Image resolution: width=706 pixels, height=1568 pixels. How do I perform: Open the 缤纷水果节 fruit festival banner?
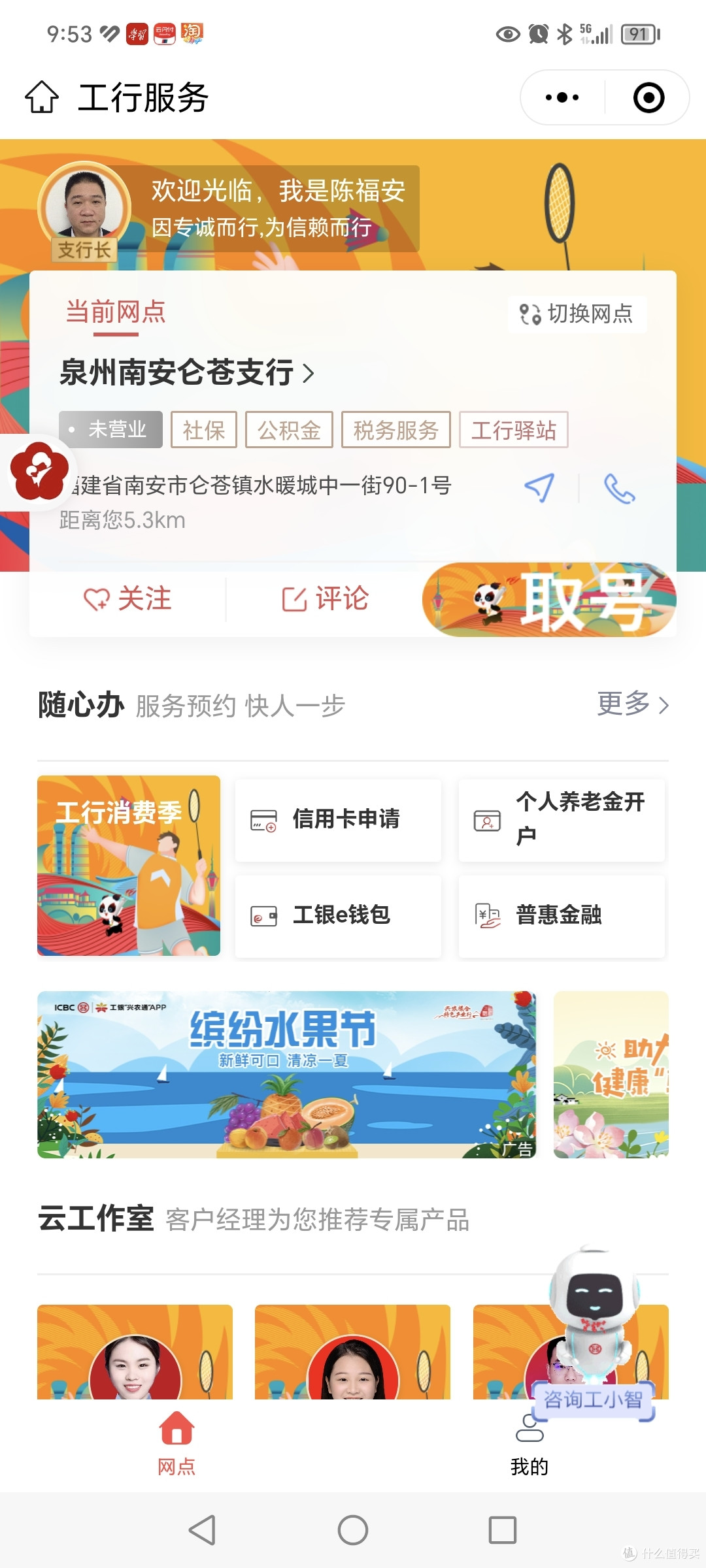pyautogui.click(x=286, y=1071)
